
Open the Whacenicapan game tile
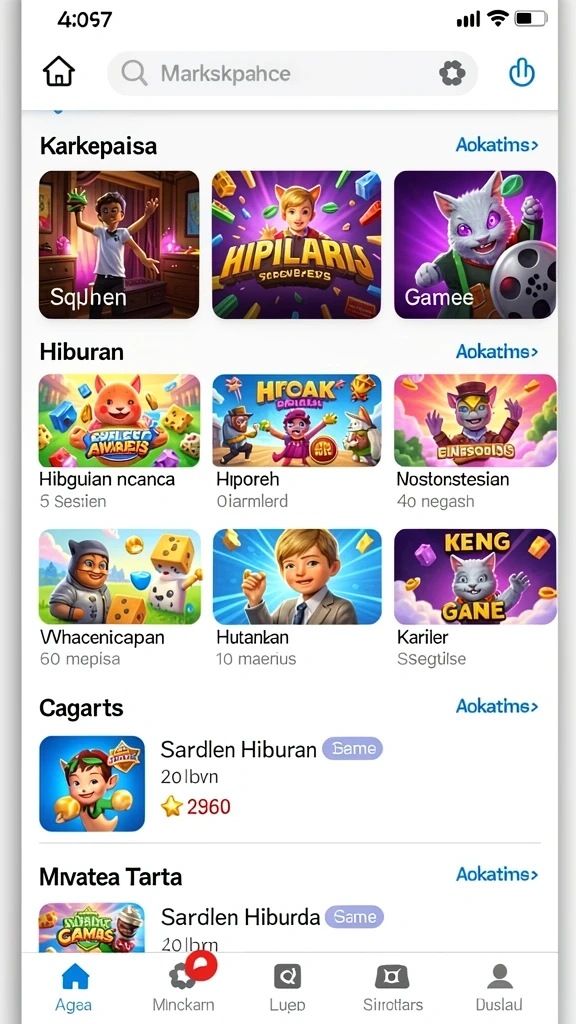(120, 598)
